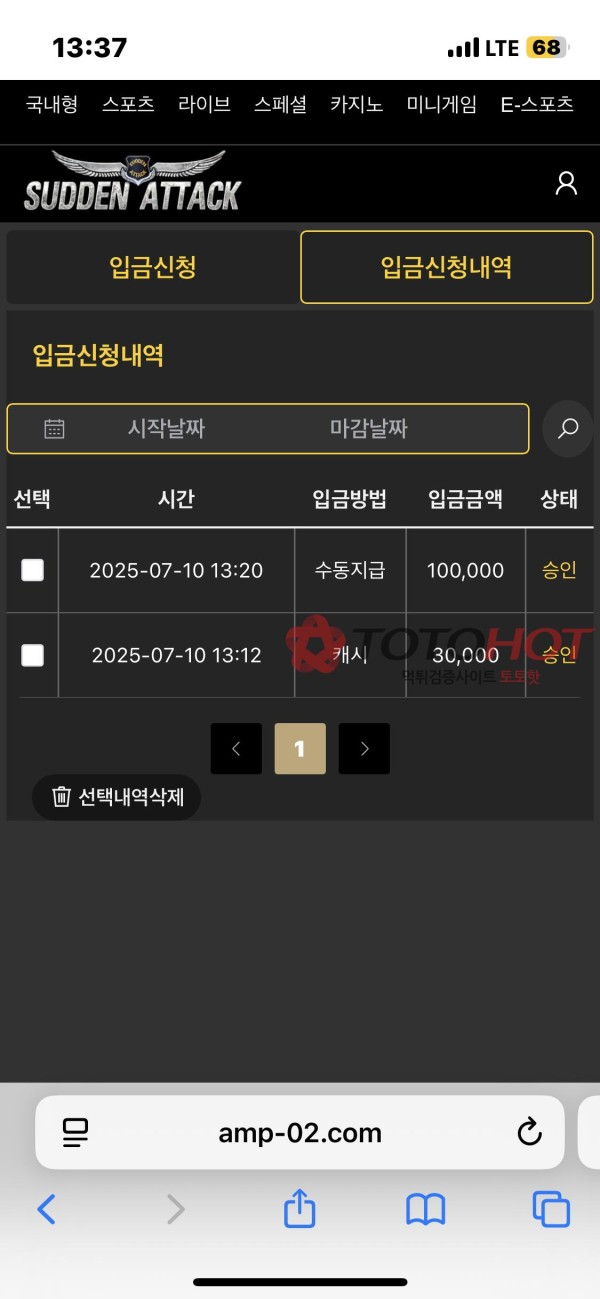Image resolution: width=600 pixels, height=1299 pixels.
Task: Select the 입금신청내역 tab
Action: 446,267
